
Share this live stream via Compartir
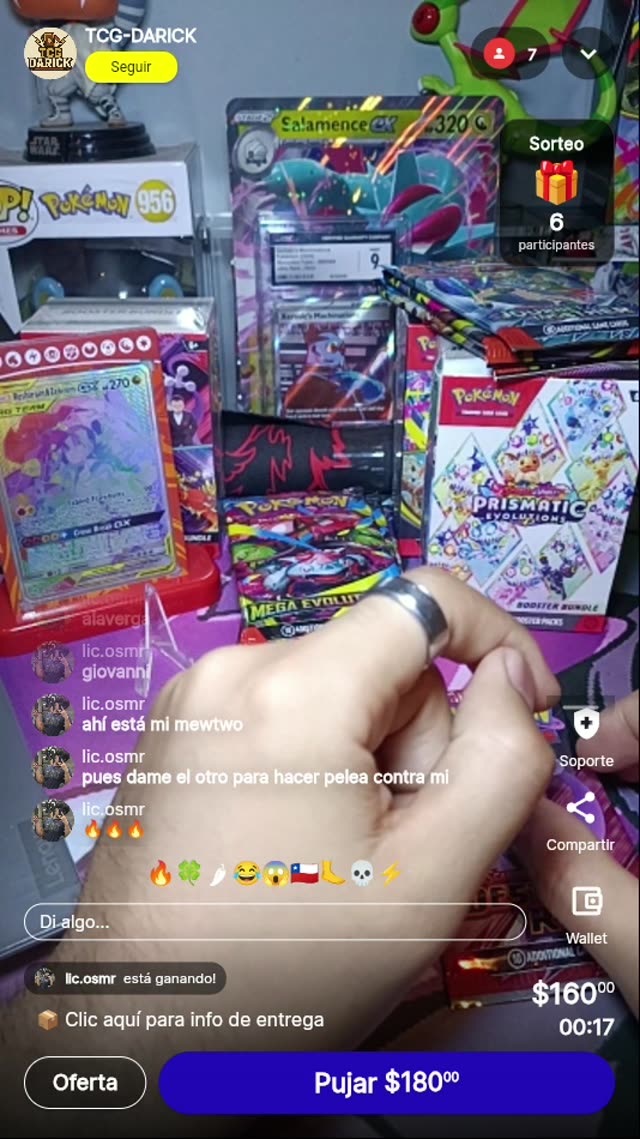tap(580, 808)
